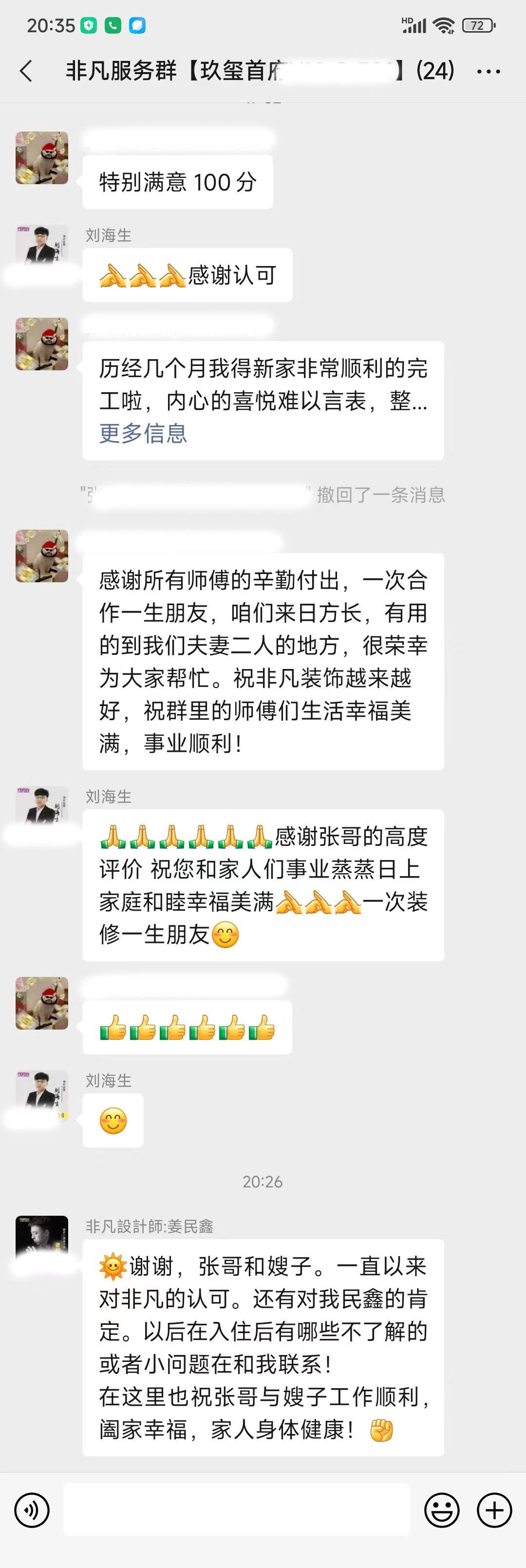This screenshot has width=526, height=1568.
Task: Open the group chat overflow menu
Action: click(488, 71)
